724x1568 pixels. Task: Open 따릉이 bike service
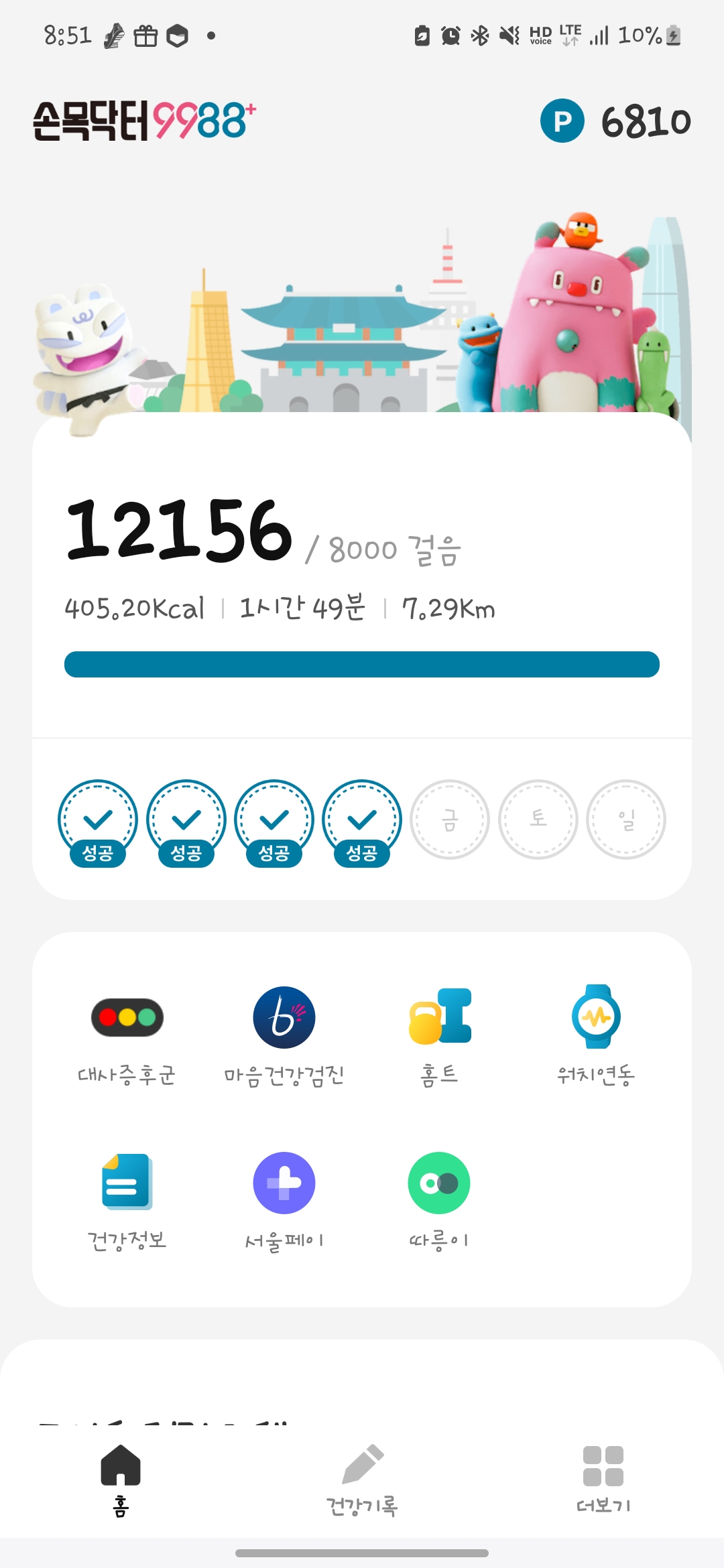tap(439, 1199)
